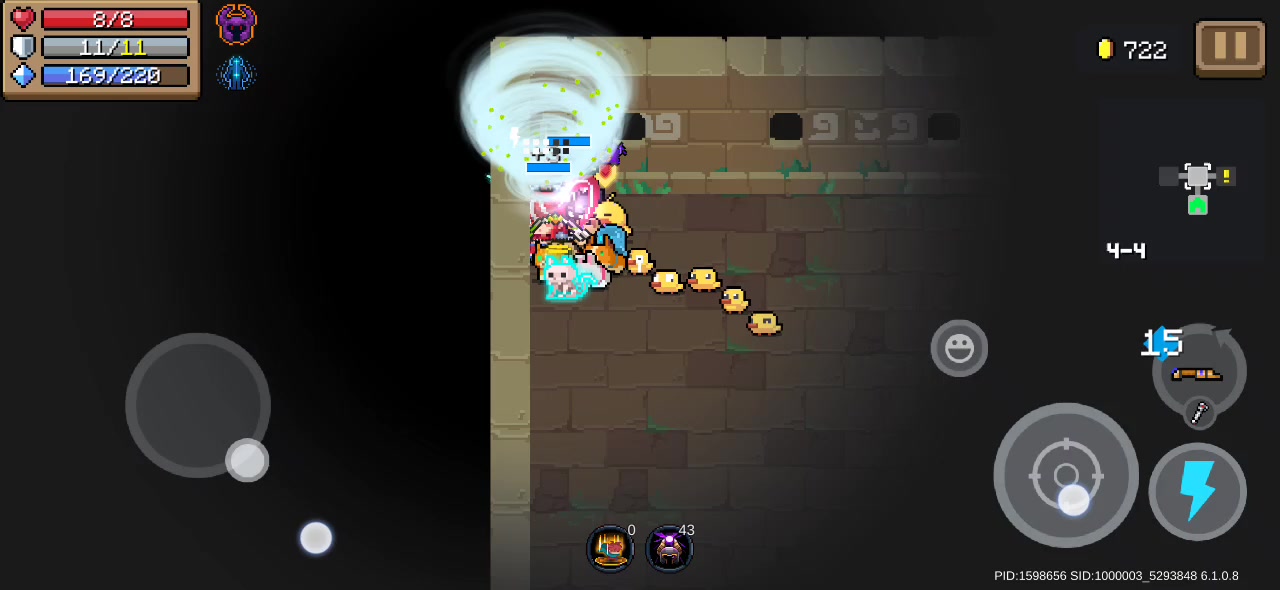The image size is (1280, 590).
Task: Pause the game
Action: pos(1230,47)
